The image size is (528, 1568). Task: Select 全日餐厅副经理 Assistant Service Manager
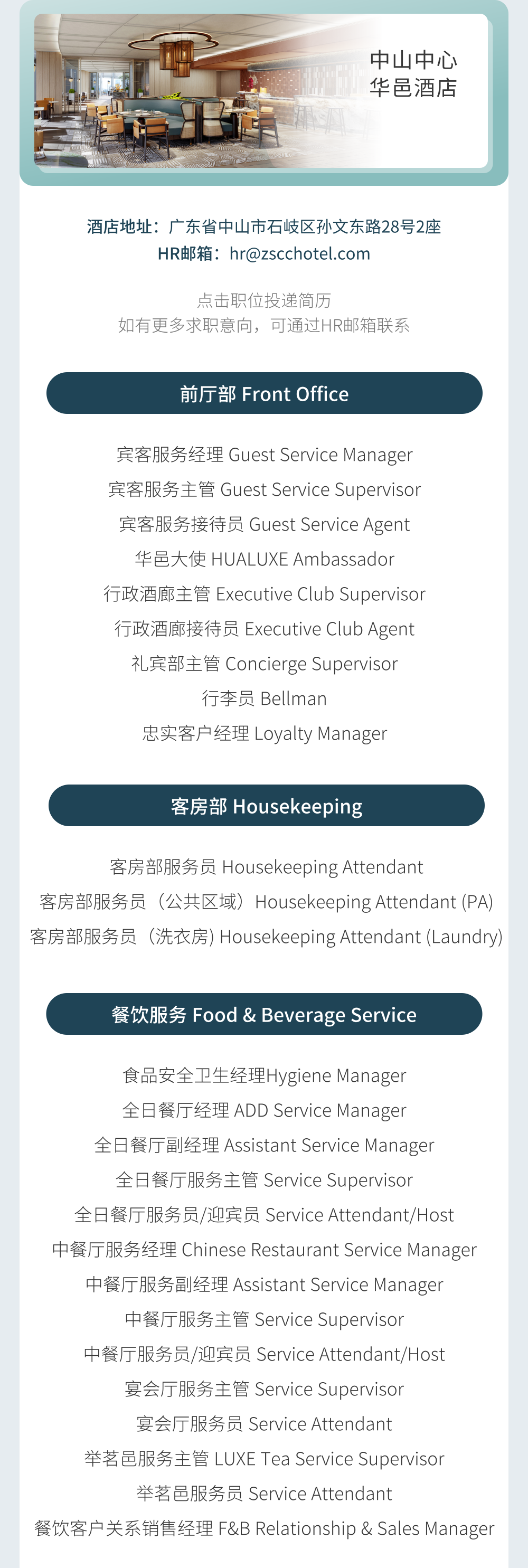point(265,1145)
